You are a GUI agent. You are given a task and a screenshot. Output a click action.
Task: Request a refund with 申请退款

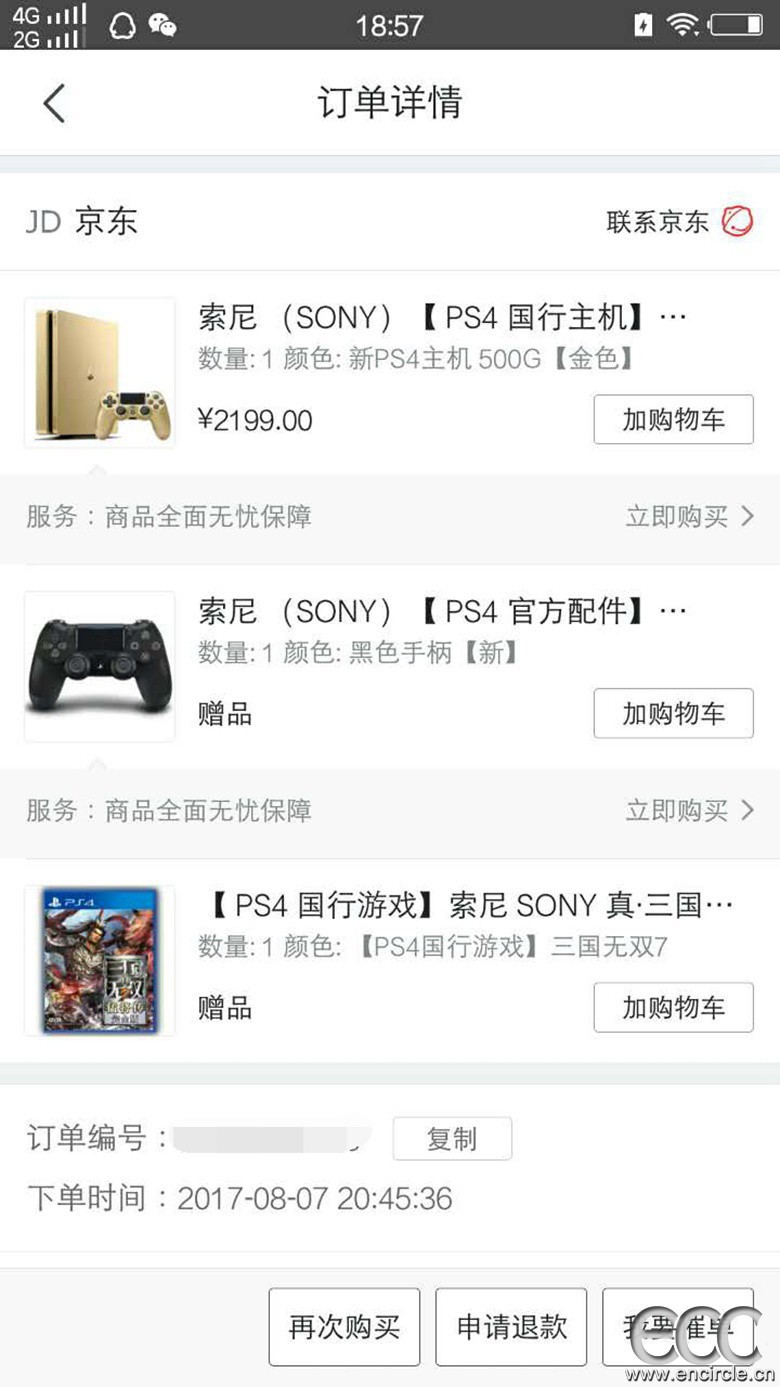(x=511, y=1327)
